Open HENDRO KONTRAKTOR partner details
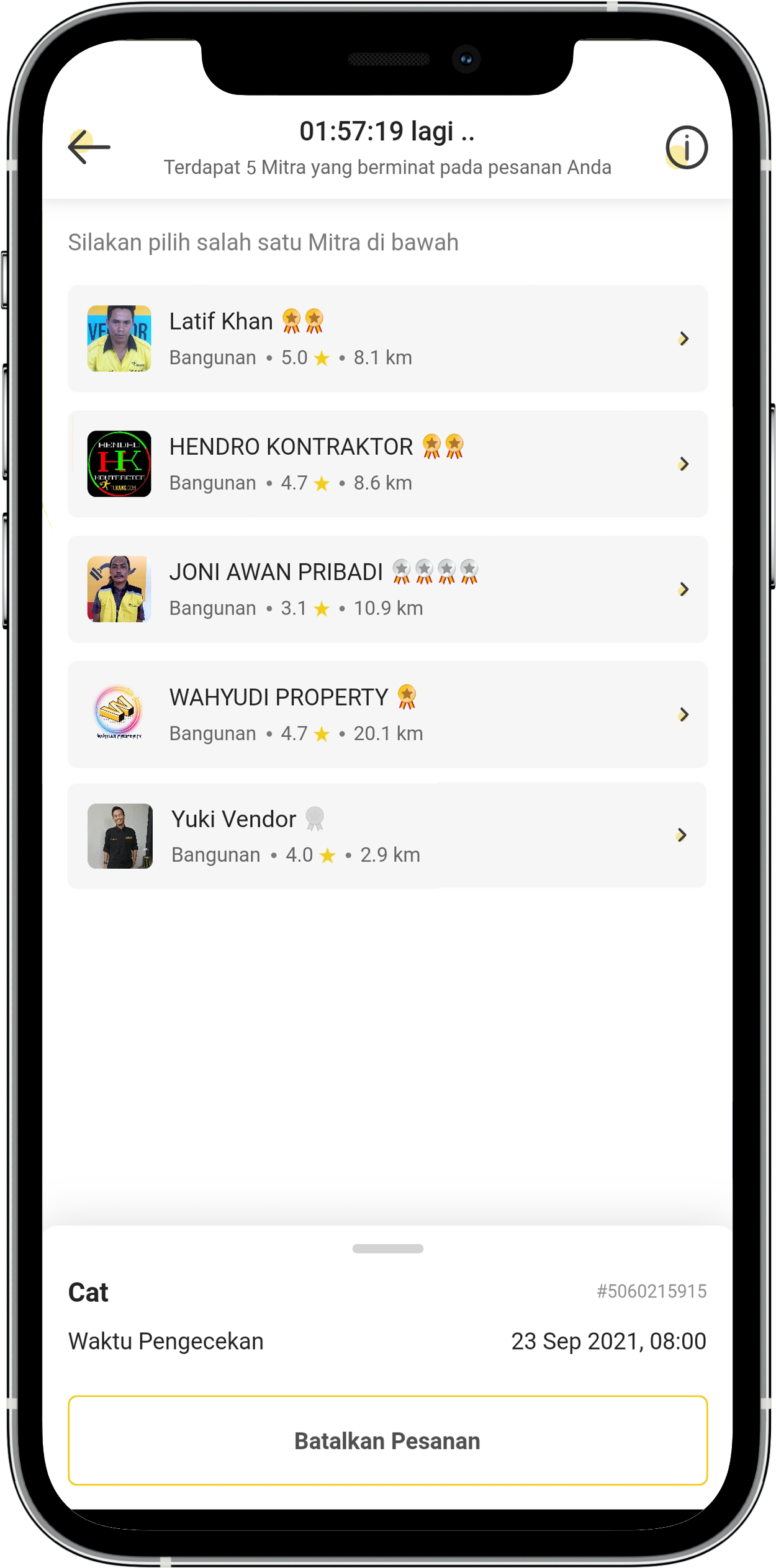 [x=387, y=464]
